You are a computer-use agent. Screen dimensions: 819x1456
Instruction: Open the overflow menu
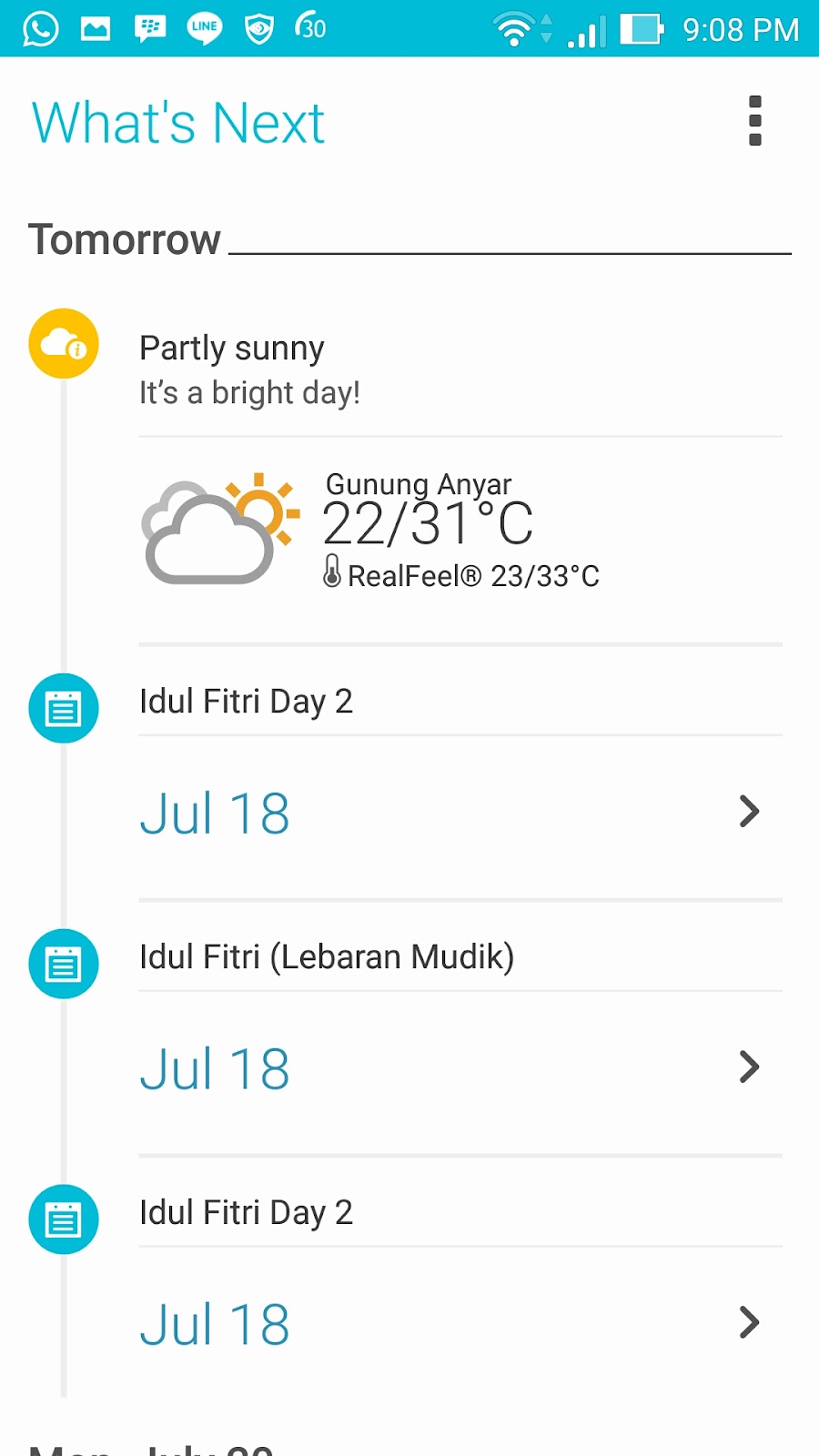pyautogui.click(x=754, y=121)
